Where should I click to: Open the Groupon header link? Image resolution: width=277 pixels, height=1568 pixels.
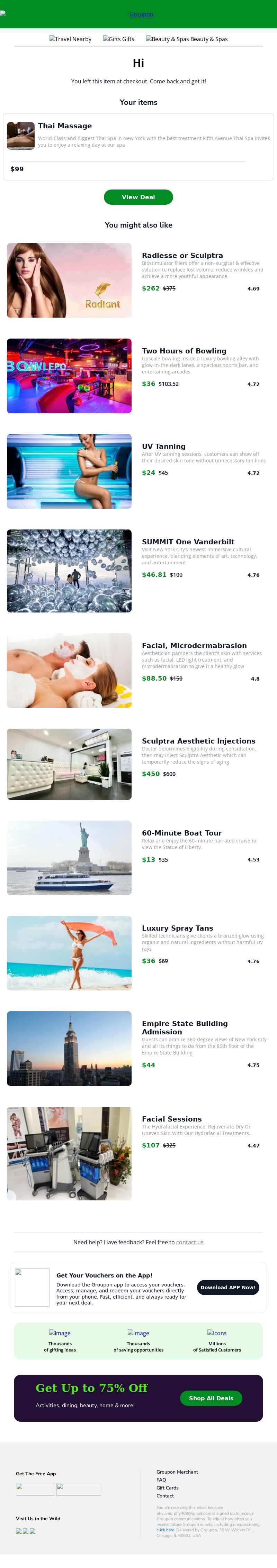pyautogui.click(x=141, y=14)
